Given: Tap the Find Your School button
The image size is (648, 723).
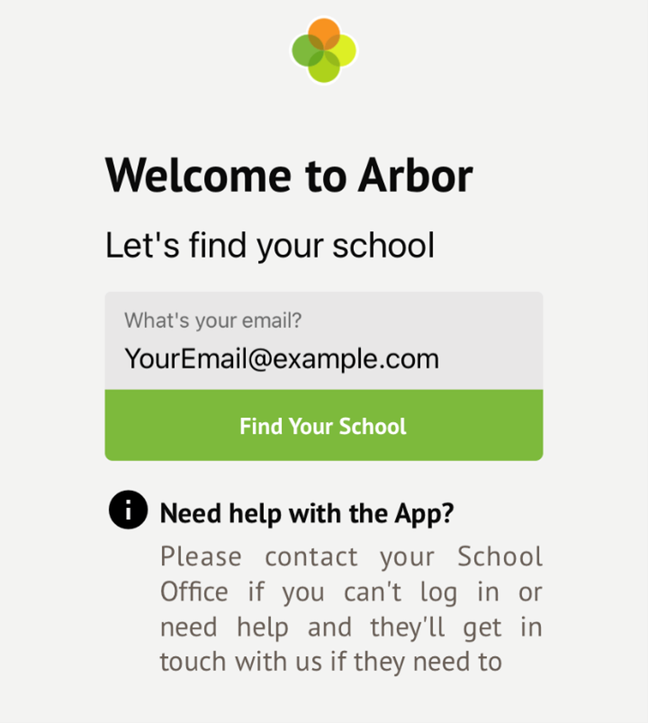Looking at the screenshot, I should click(x=323, y=426).
